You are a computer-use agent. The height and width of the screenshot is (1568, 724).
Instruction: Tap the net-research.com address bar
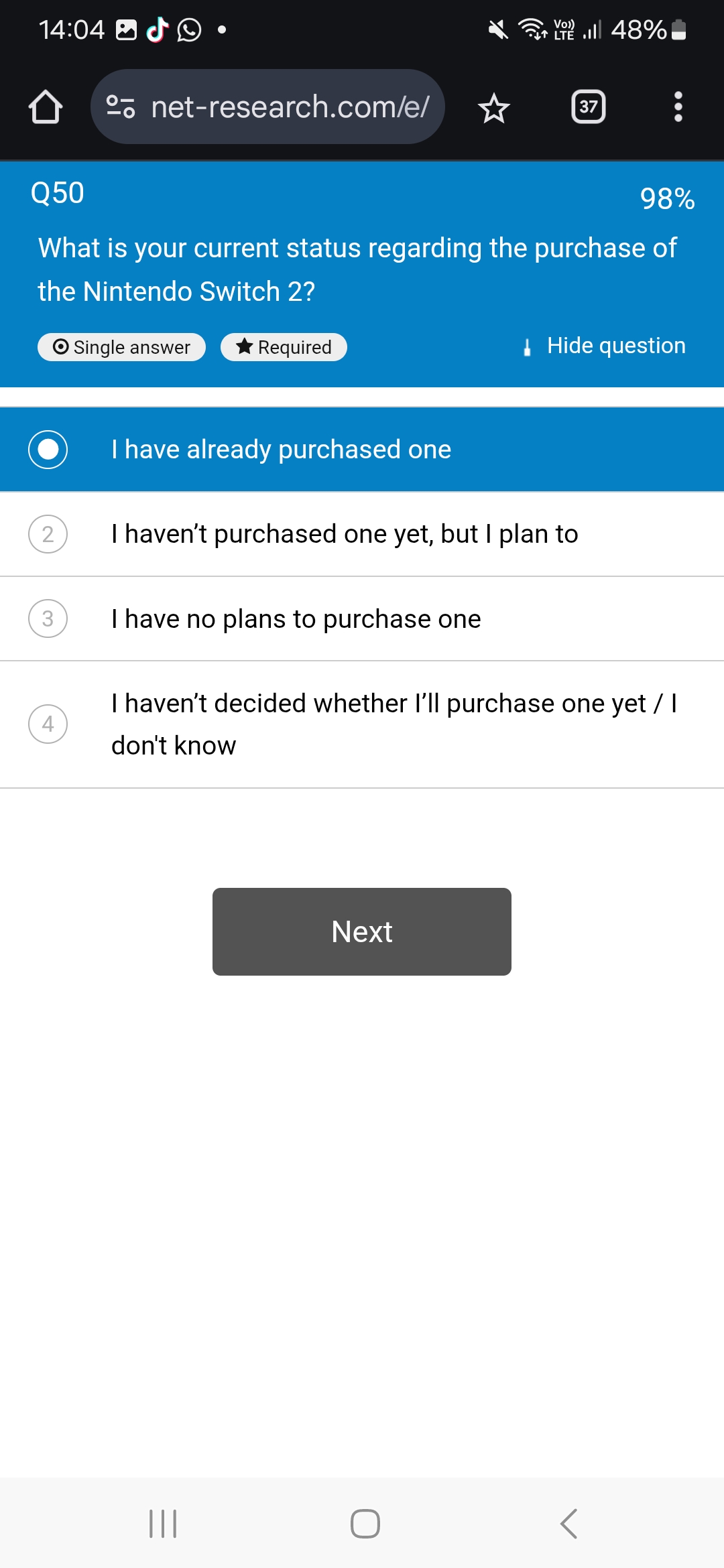(267, 107)
